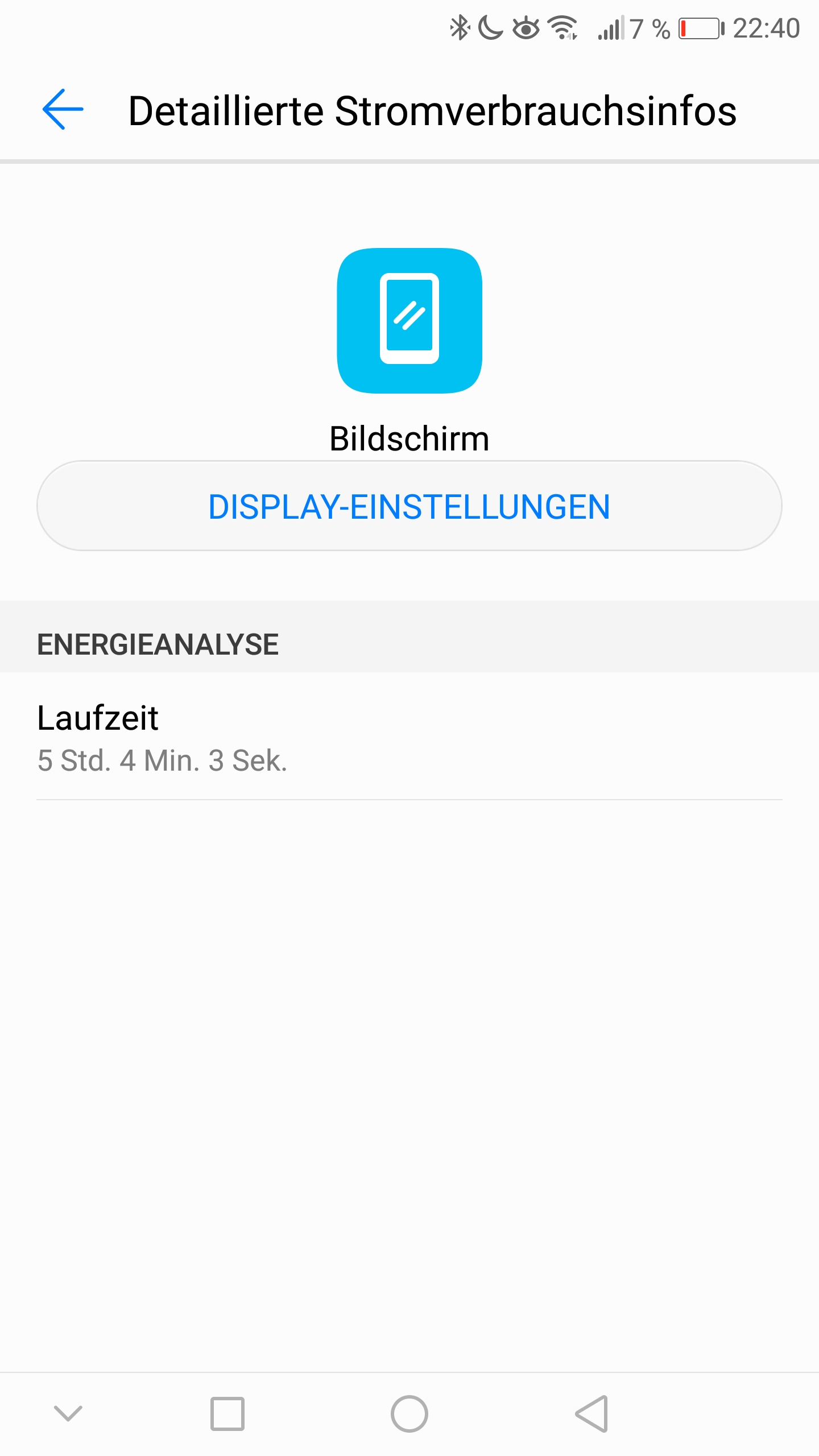Go back using the blue arrow
The width and height of the screenshot is (819, 1456).
tap(63, 110)
